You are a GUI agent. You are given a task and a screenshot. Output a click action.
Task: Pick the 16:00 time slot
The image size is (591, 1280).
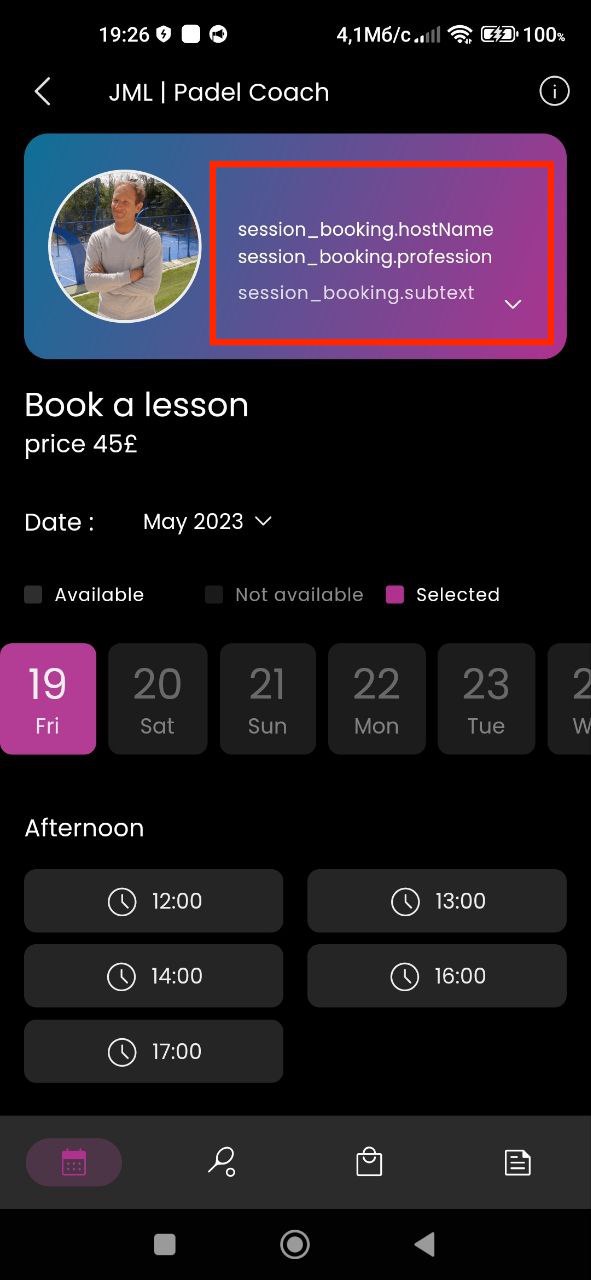pyautogui.click(x=437, y=976)
